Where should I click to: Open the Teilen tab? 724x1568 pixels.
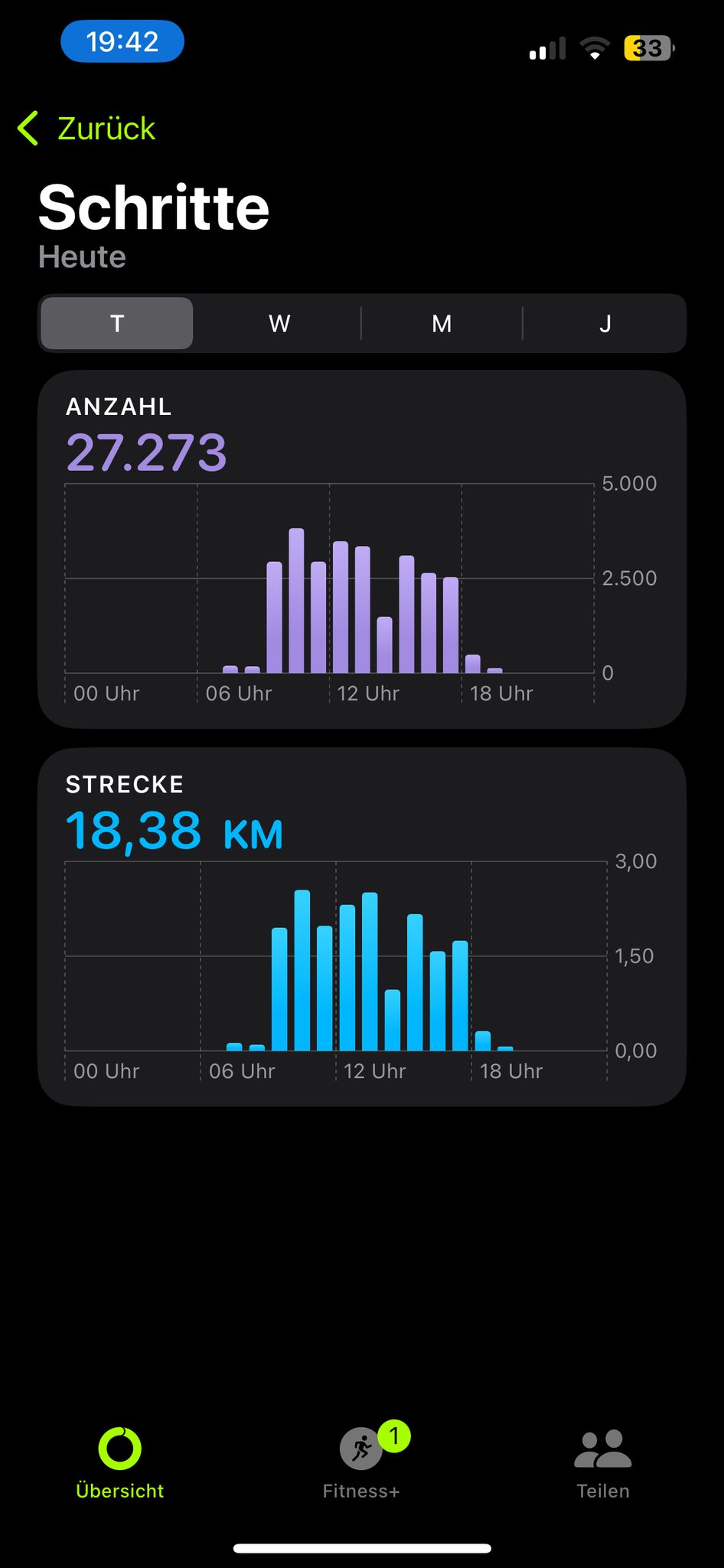click(x=603, y=1462)
